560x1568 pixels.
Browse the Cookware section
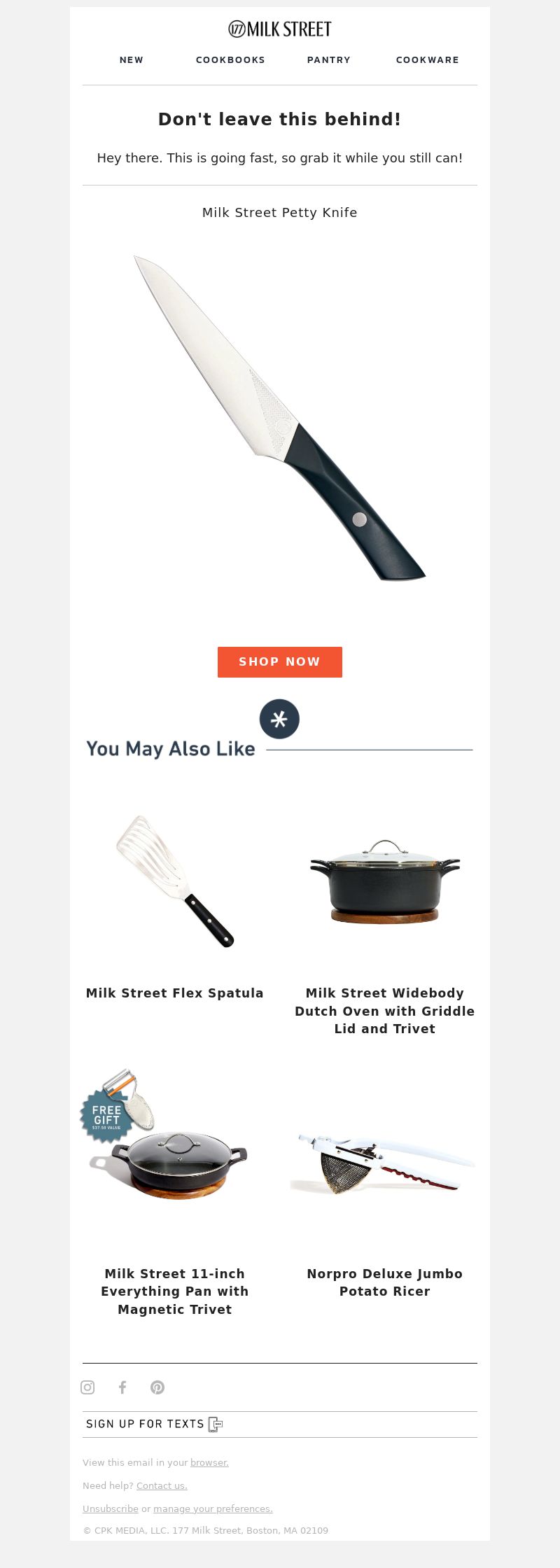pos(428,60)
